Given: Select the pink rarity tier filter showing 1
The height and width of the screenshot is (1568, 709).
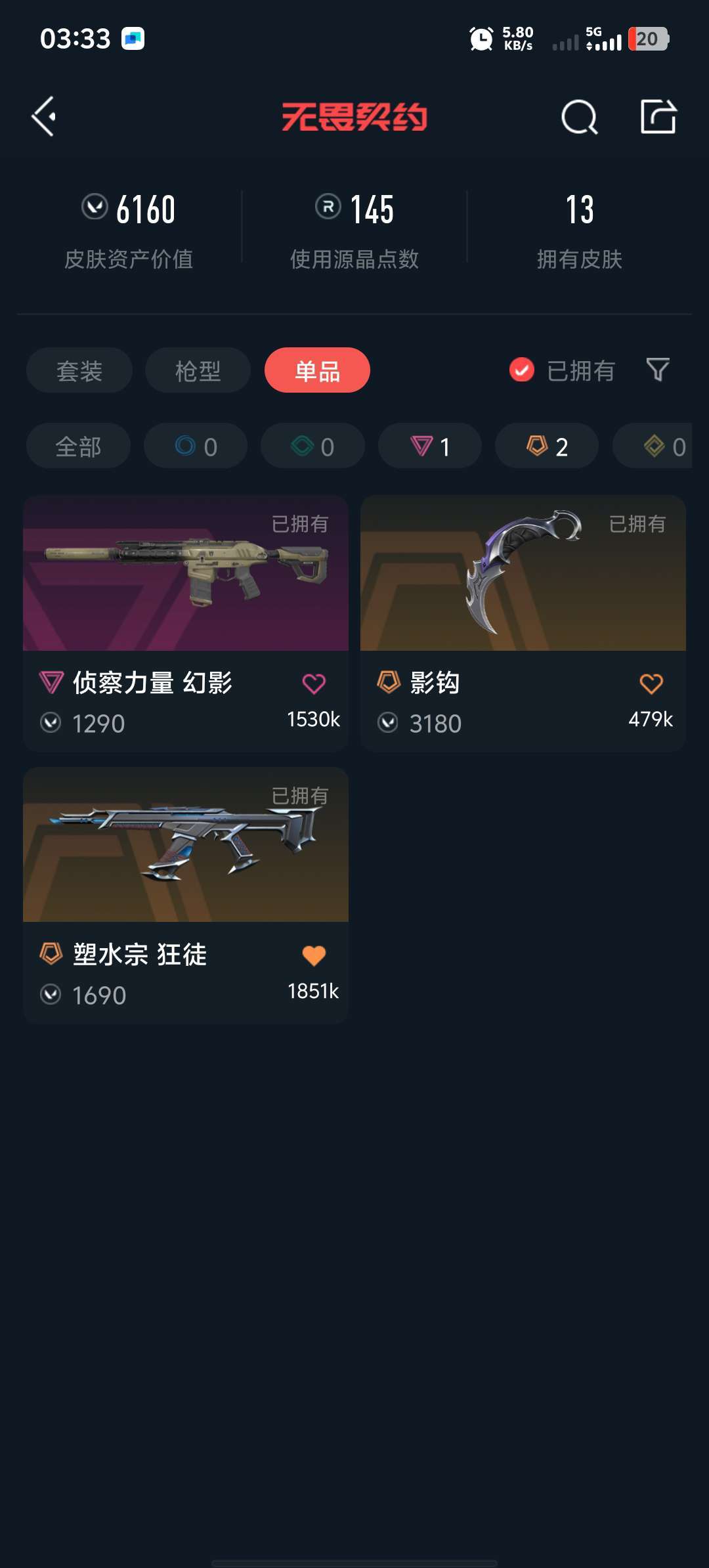Looking at the screenshot, I should [x=429, y=446].
